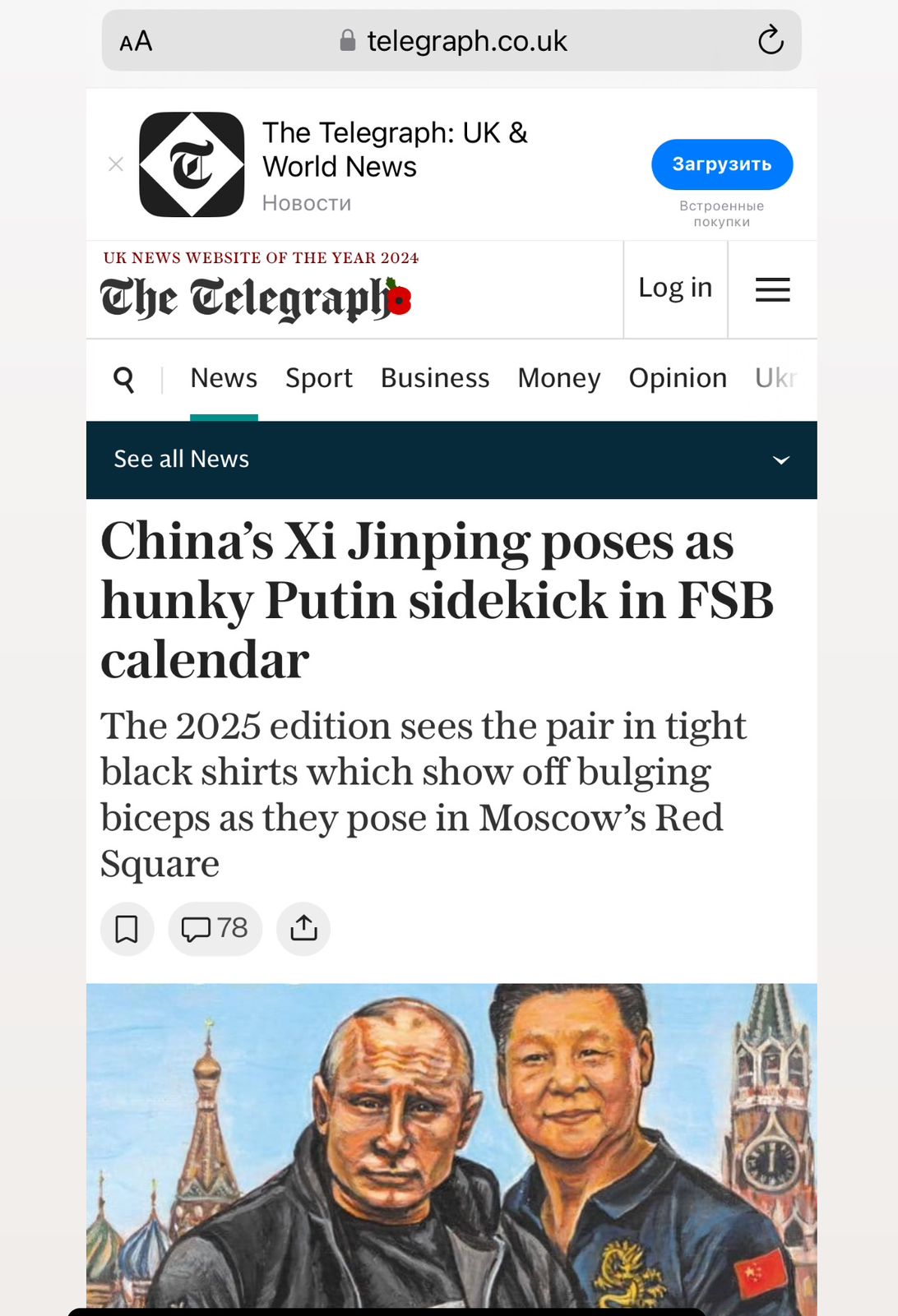Open the Log in page
The height and width of the screenshot is (1316, 898).
675,289
